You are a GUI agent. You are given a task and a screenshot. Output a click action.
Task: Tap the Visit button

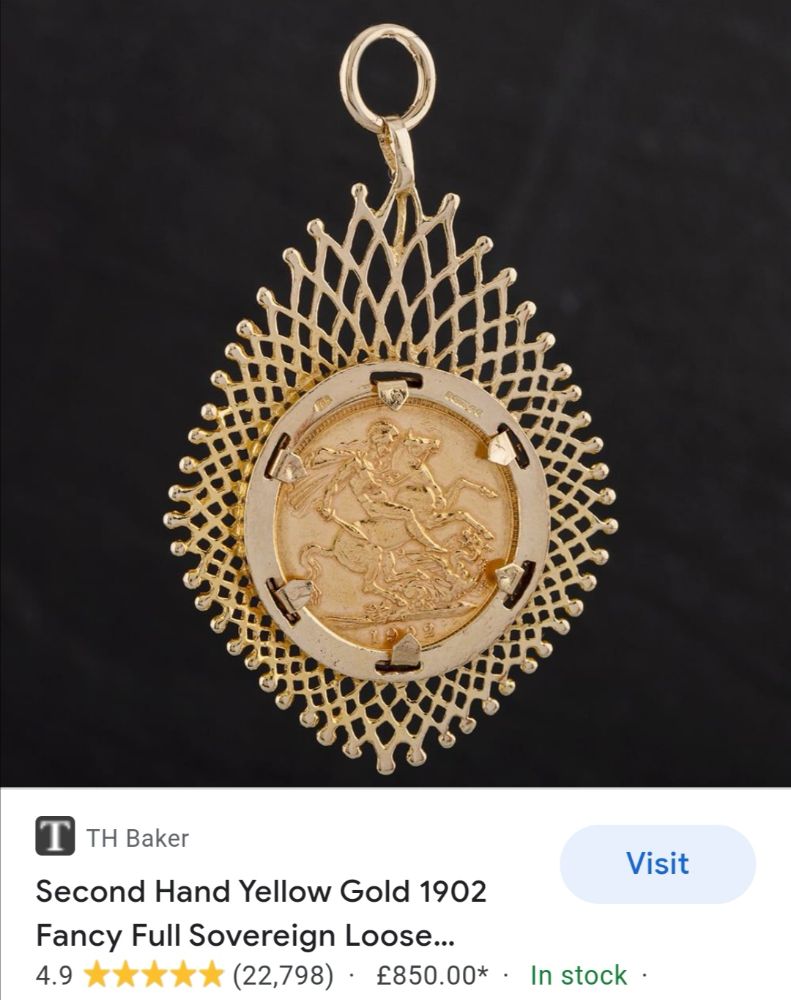[657, 864]
